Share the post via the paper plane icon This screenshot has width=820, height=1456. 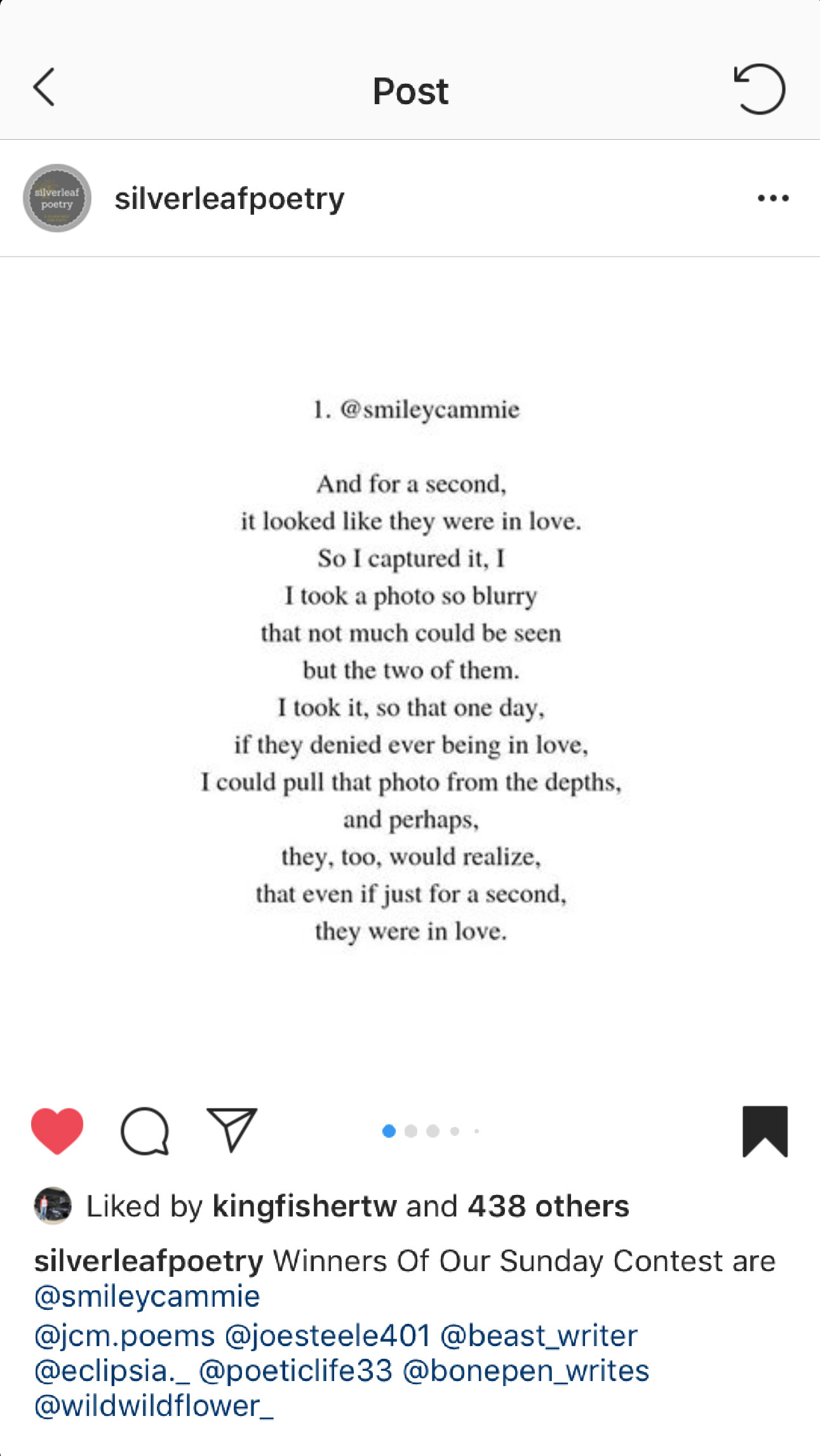[x=232, y=1129]
